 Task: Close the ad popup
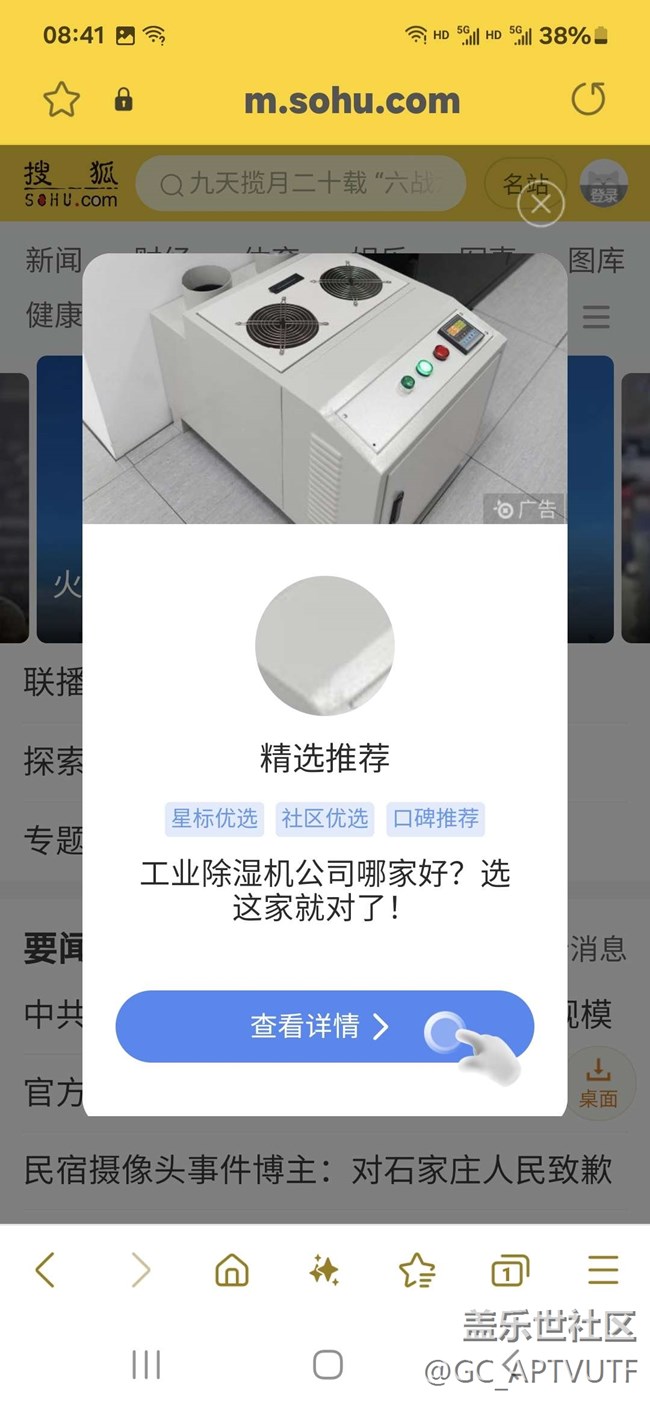(541, 205)
